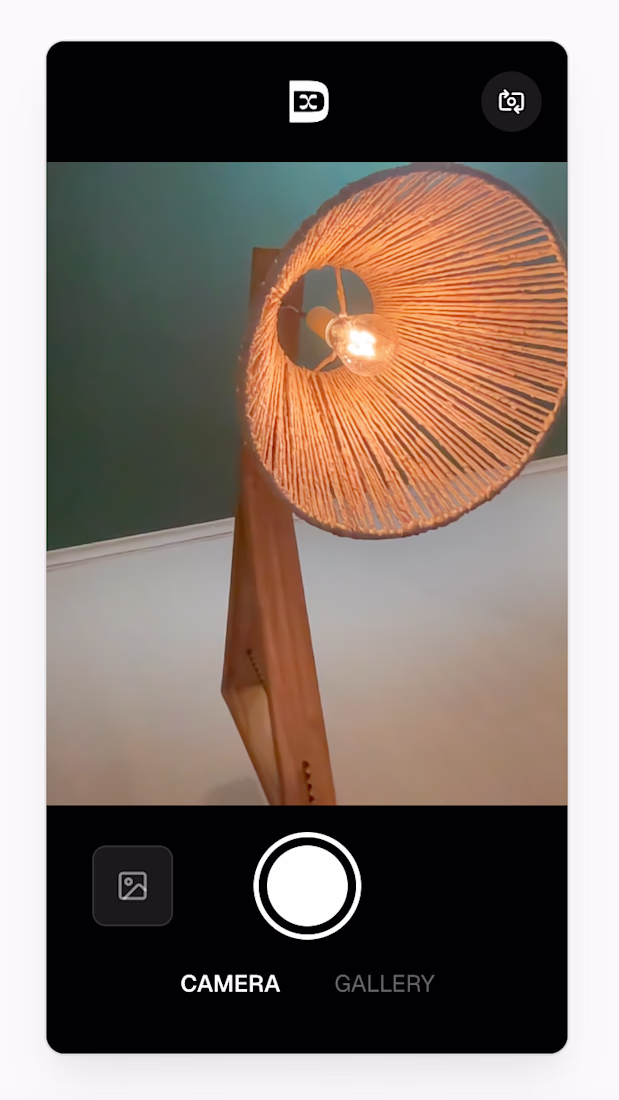The width and height of the screenshot is (619, 1100).
Task: Select the Camera tab
Action: pos(230,983)
